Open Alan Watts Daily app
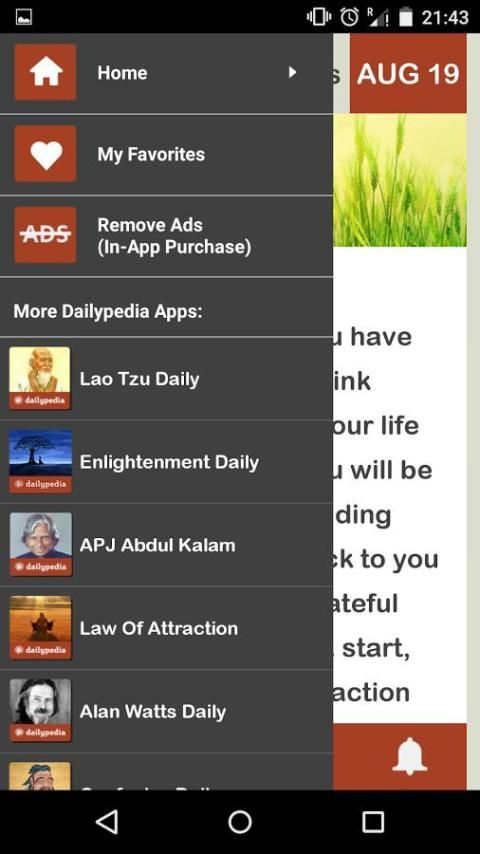 click(166, 711)
